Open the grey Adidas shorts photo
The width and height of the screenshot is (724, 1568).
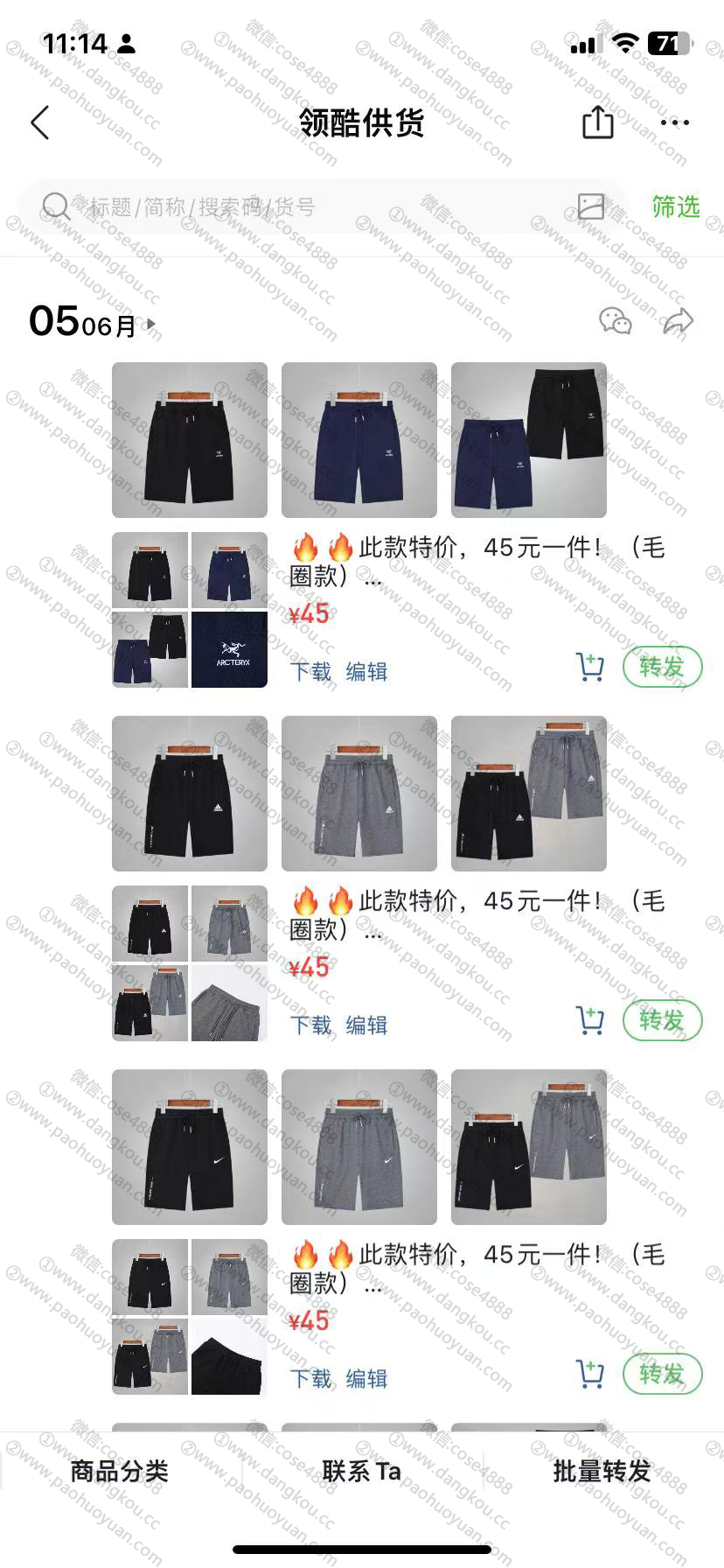point(359,794)
